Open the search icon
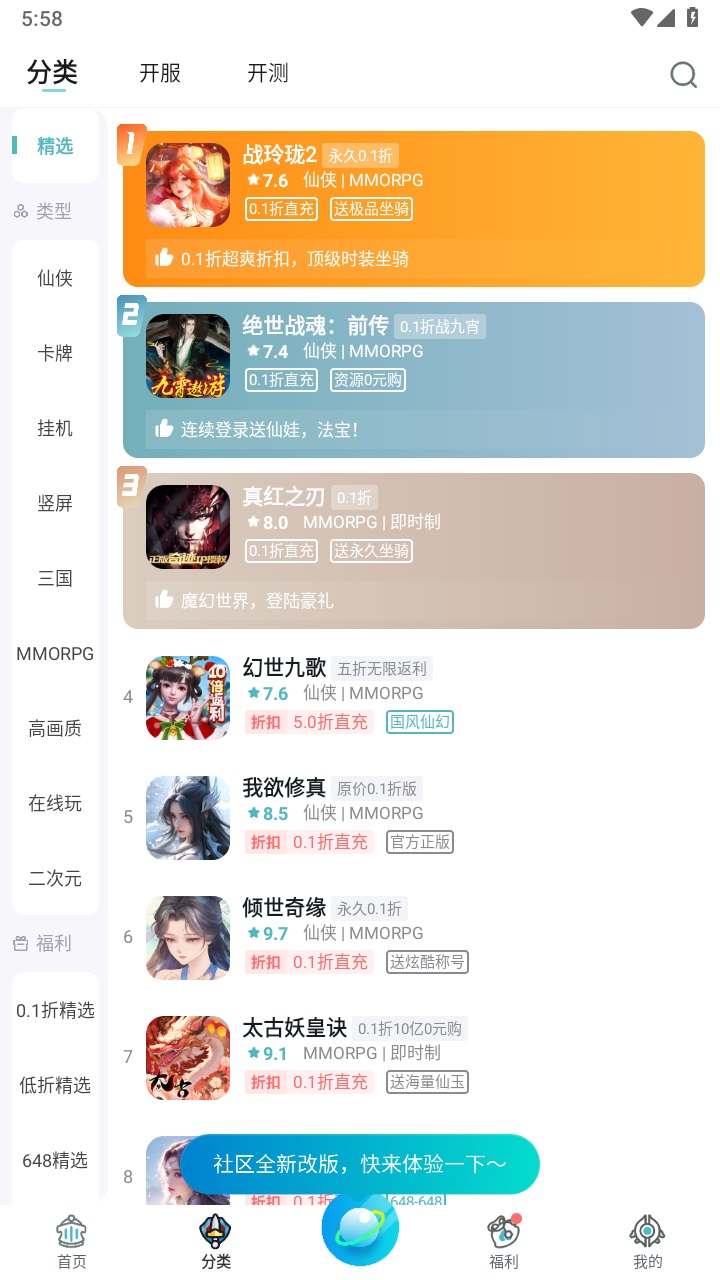 pos(683,75)
